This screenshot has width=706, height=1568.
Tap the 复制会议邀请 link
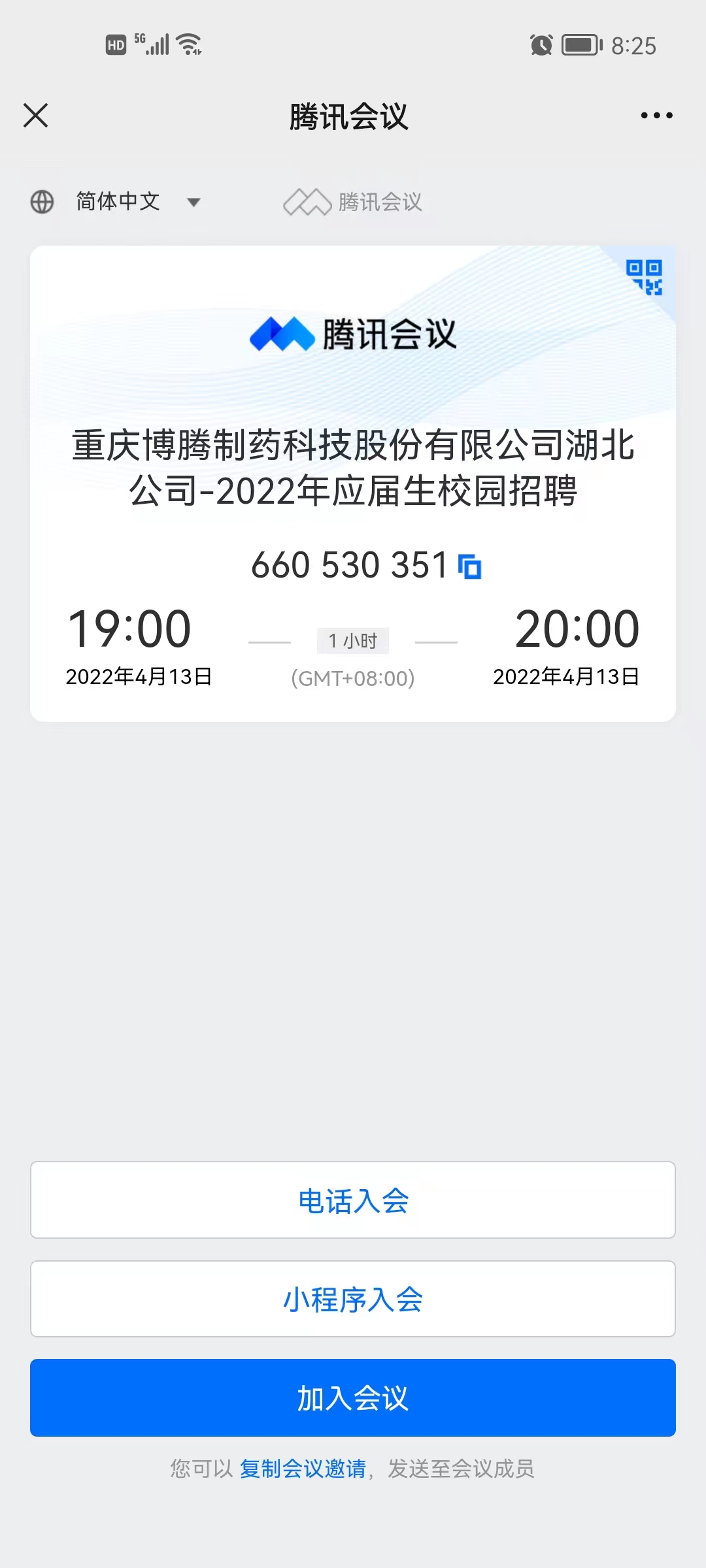(303, 1469)
